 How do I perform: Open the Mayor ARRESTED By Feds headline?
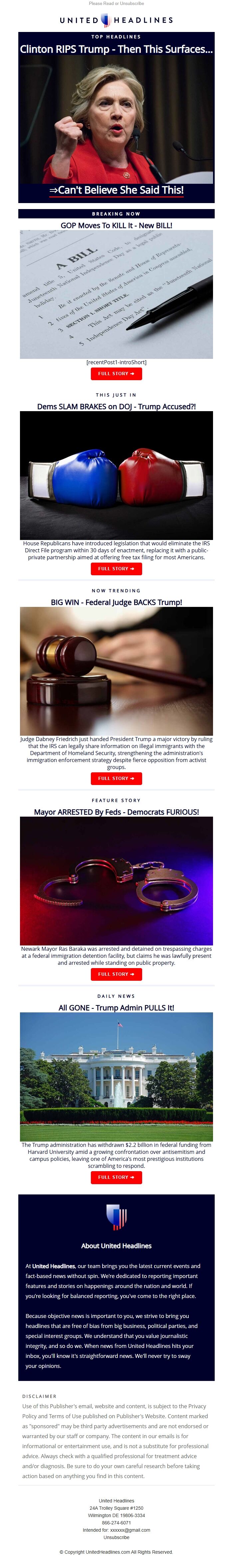point(116,812)
